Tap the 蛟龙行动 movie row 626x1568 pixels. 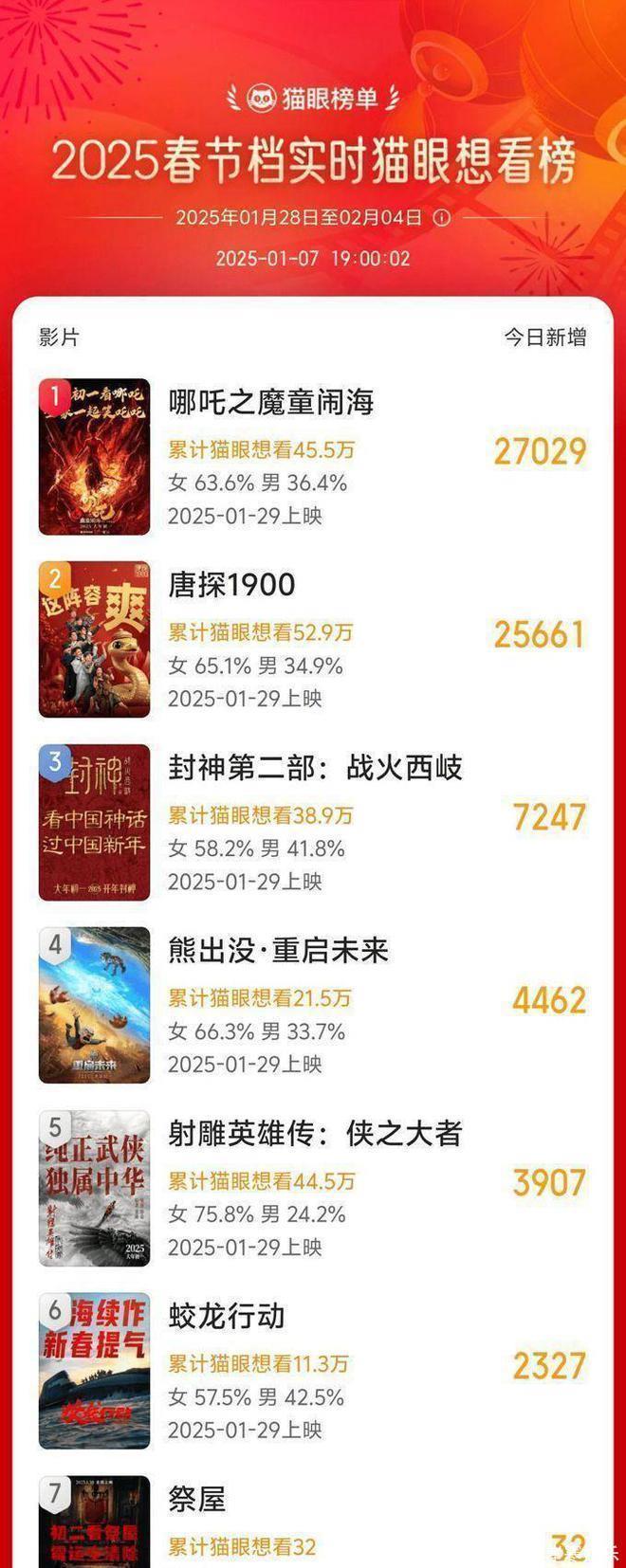click(227, 1316)
